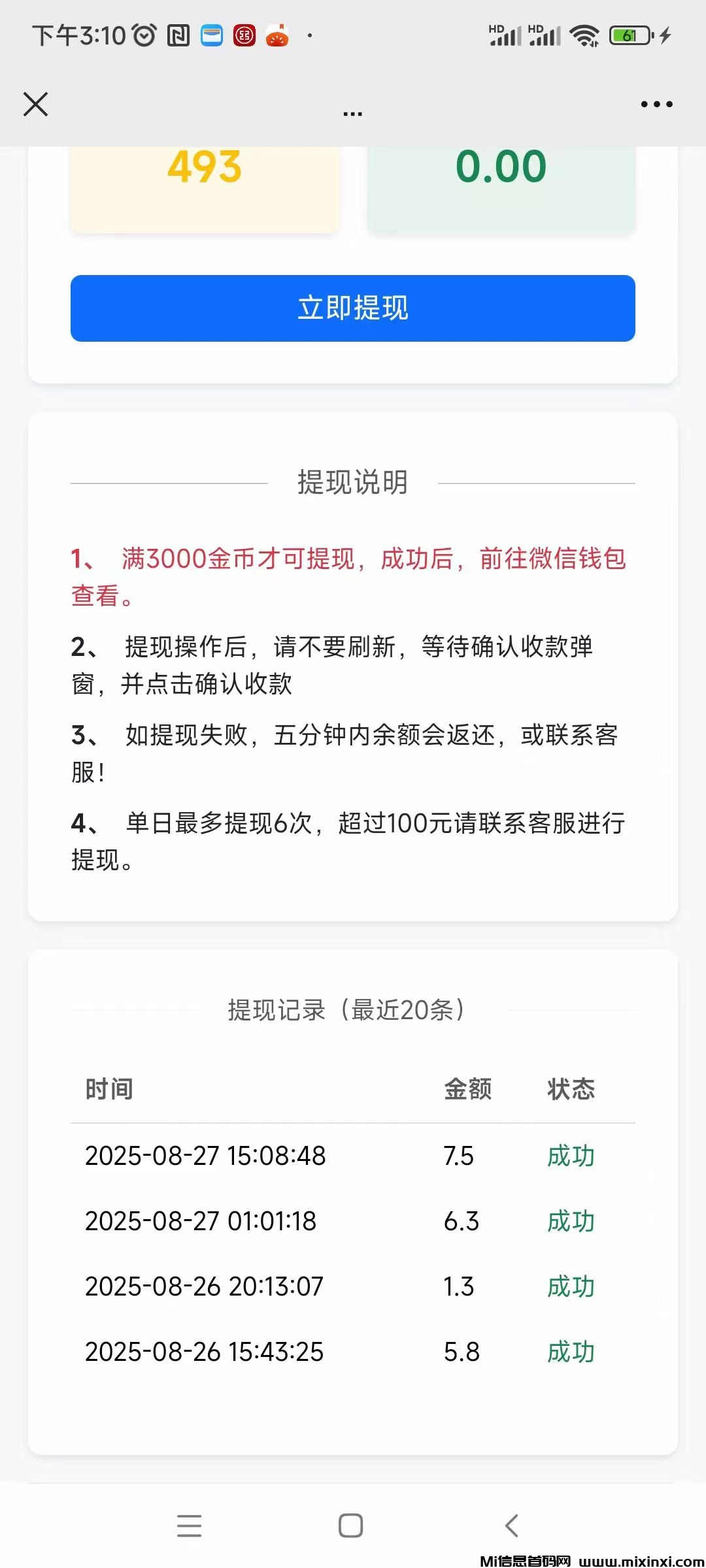Open the ICBC bank icon in status bar
The height and width of the screenshot is (1568, 706).
tap(243, 35)
